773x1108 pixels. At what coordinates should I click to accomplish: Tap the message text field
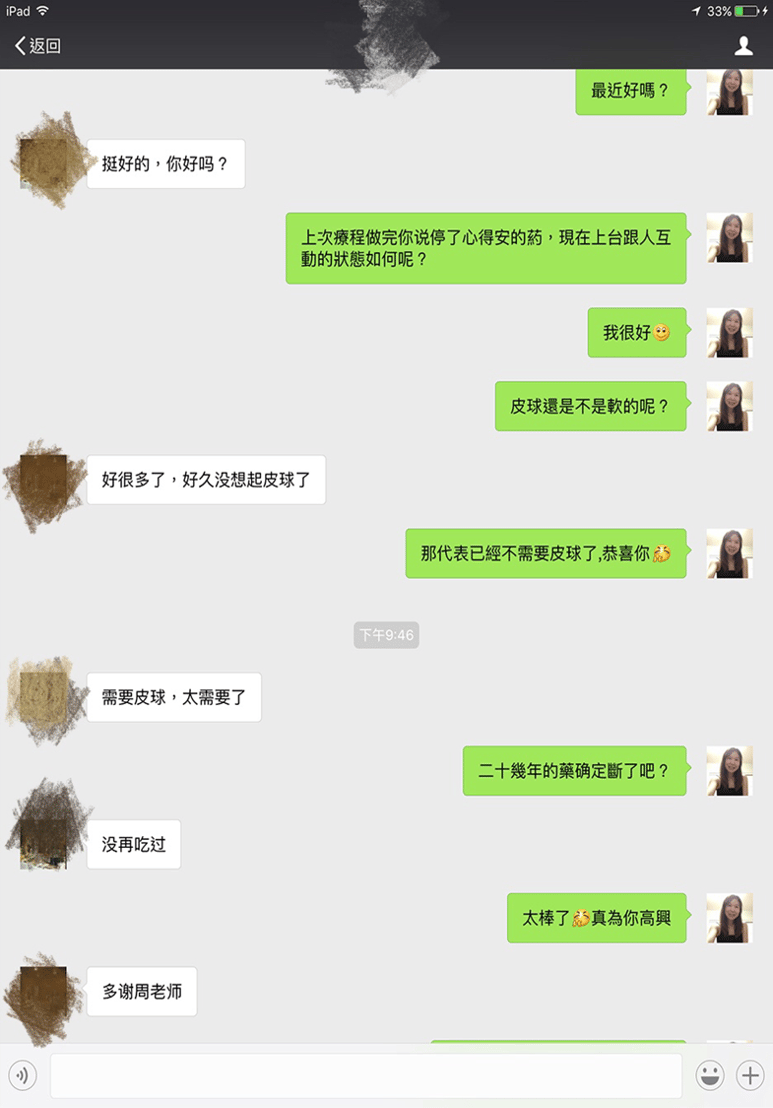tap(366, 1076)
